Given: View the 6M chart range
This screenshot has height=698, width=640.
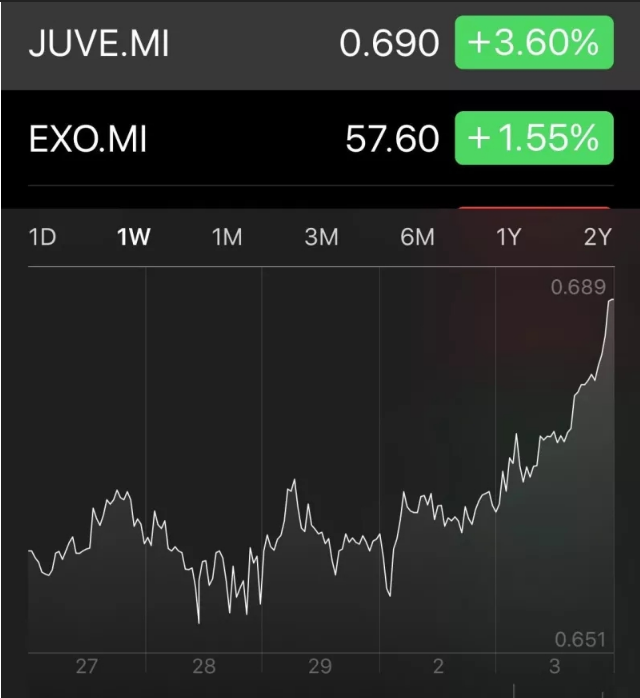Looking at the screenshot, I should pos(417,237).
